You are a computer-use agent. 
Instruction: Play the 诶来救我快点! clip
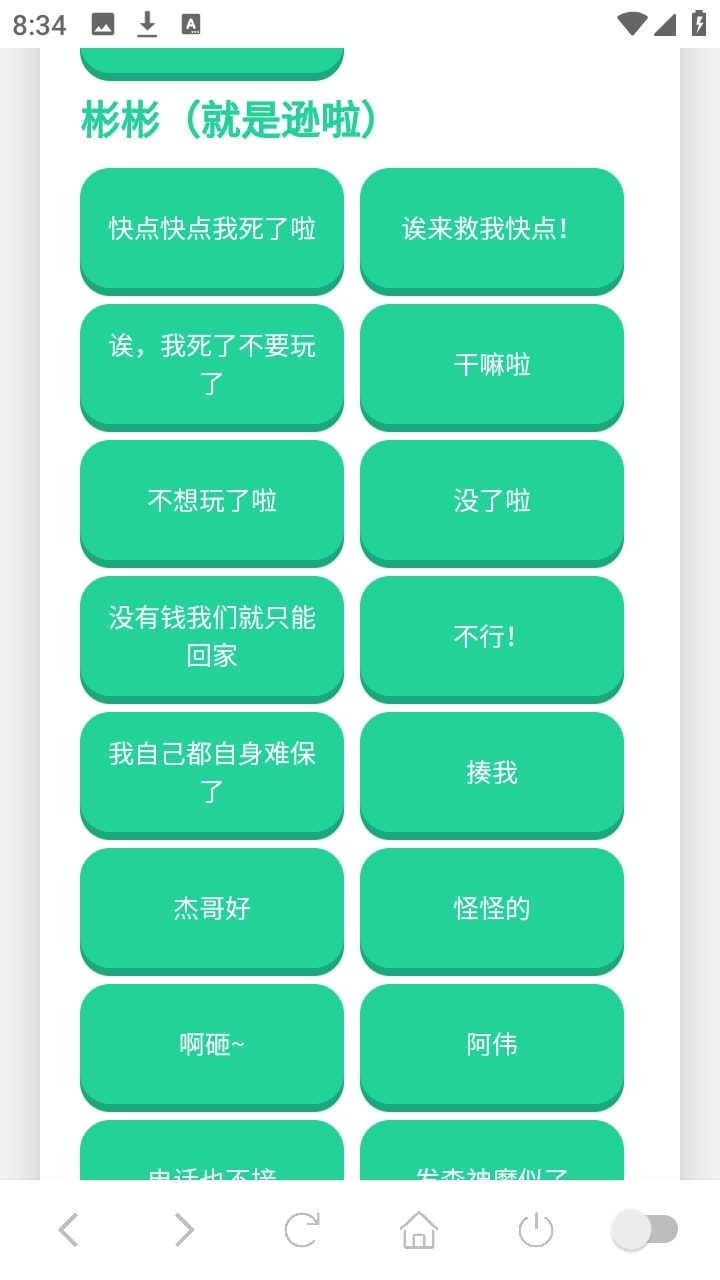click(492, 229)
